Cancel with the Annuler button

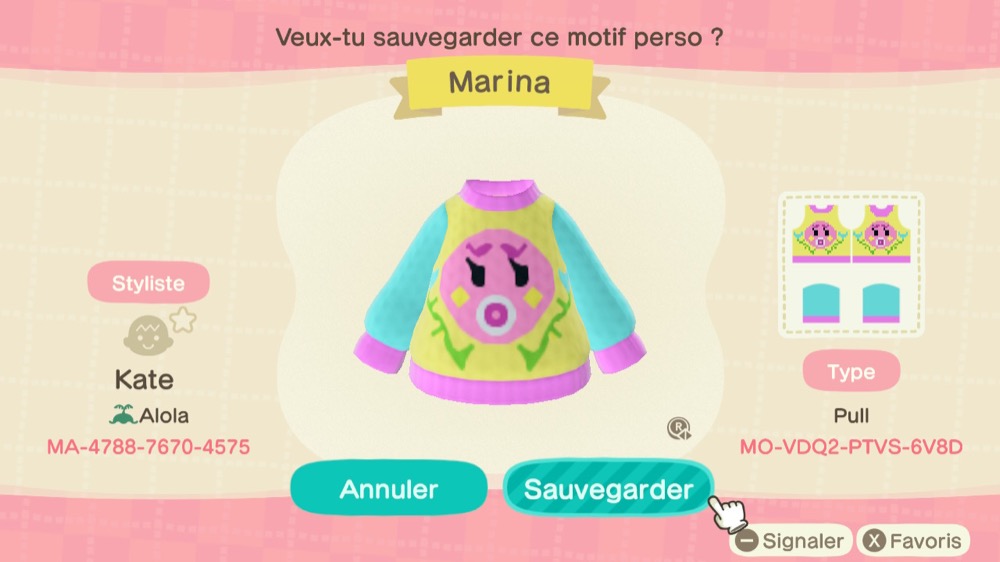pyautogui.click(x=389, y=489)
